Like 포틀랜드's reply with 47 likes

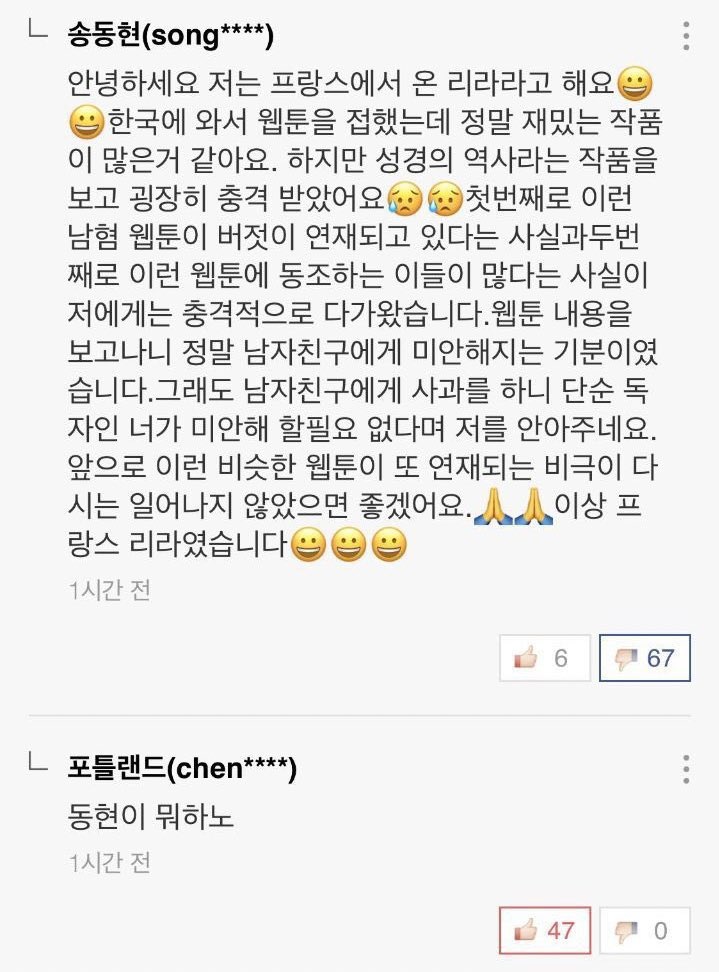544,931
